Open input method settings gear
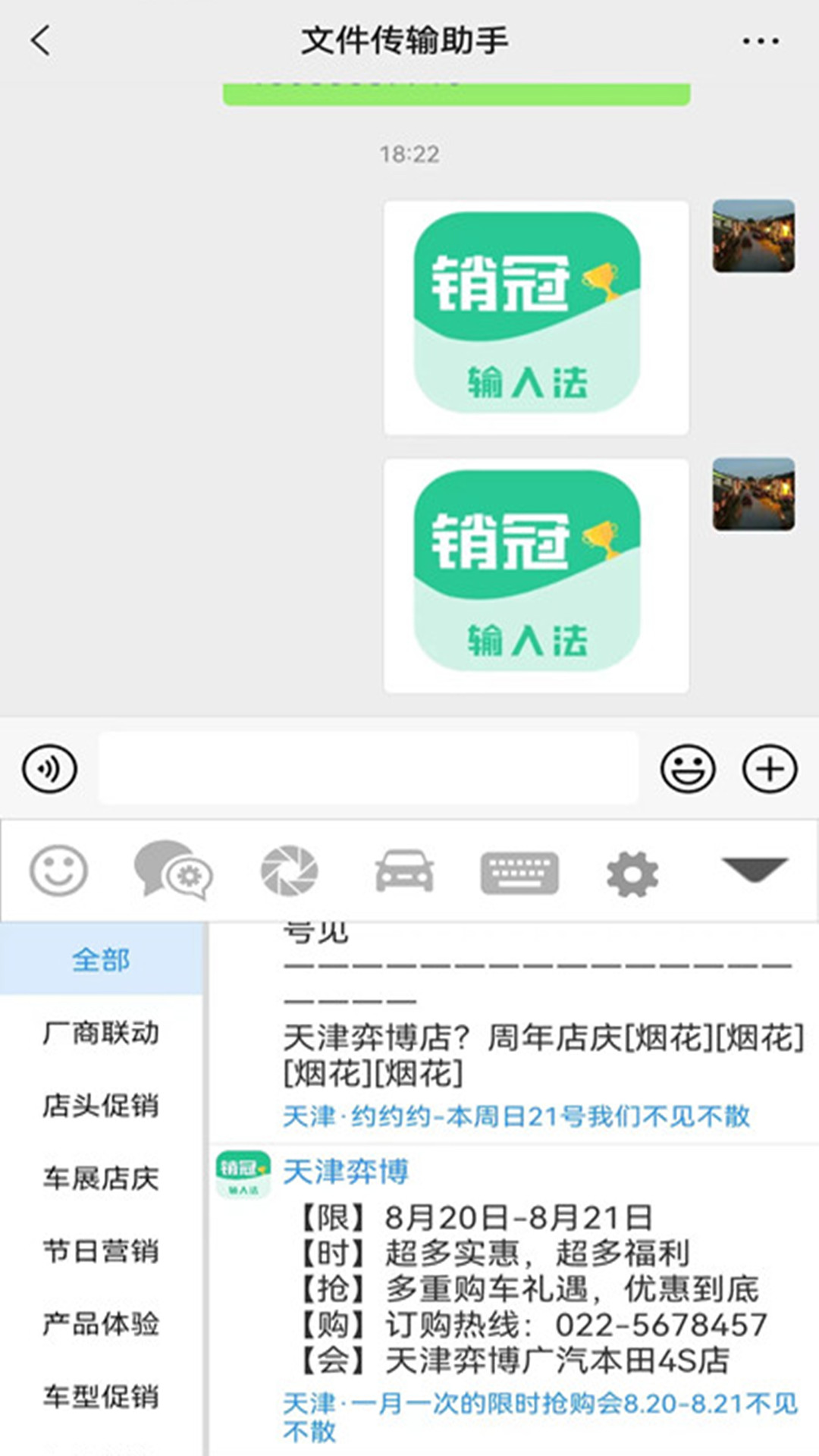This screenshot has width=819, height=1456. (x=632, y=874)
